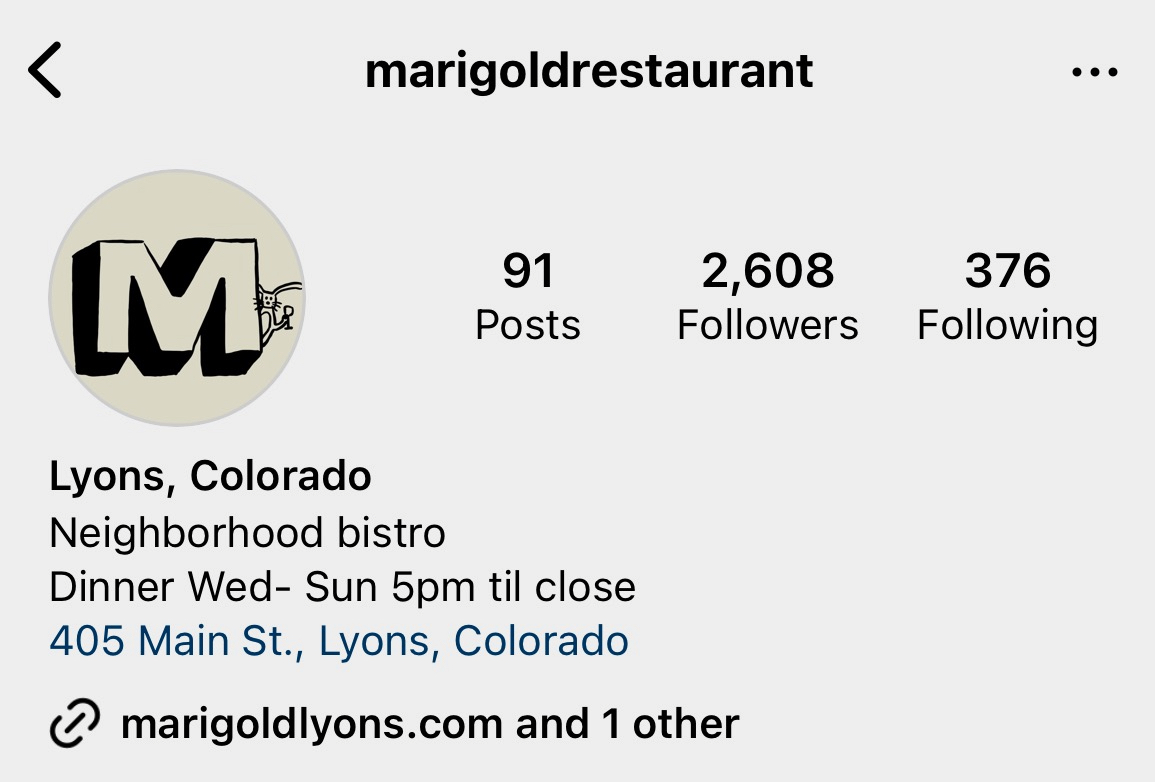Open the 376 Following list

pyautogui.click(x=1007, y=297)
